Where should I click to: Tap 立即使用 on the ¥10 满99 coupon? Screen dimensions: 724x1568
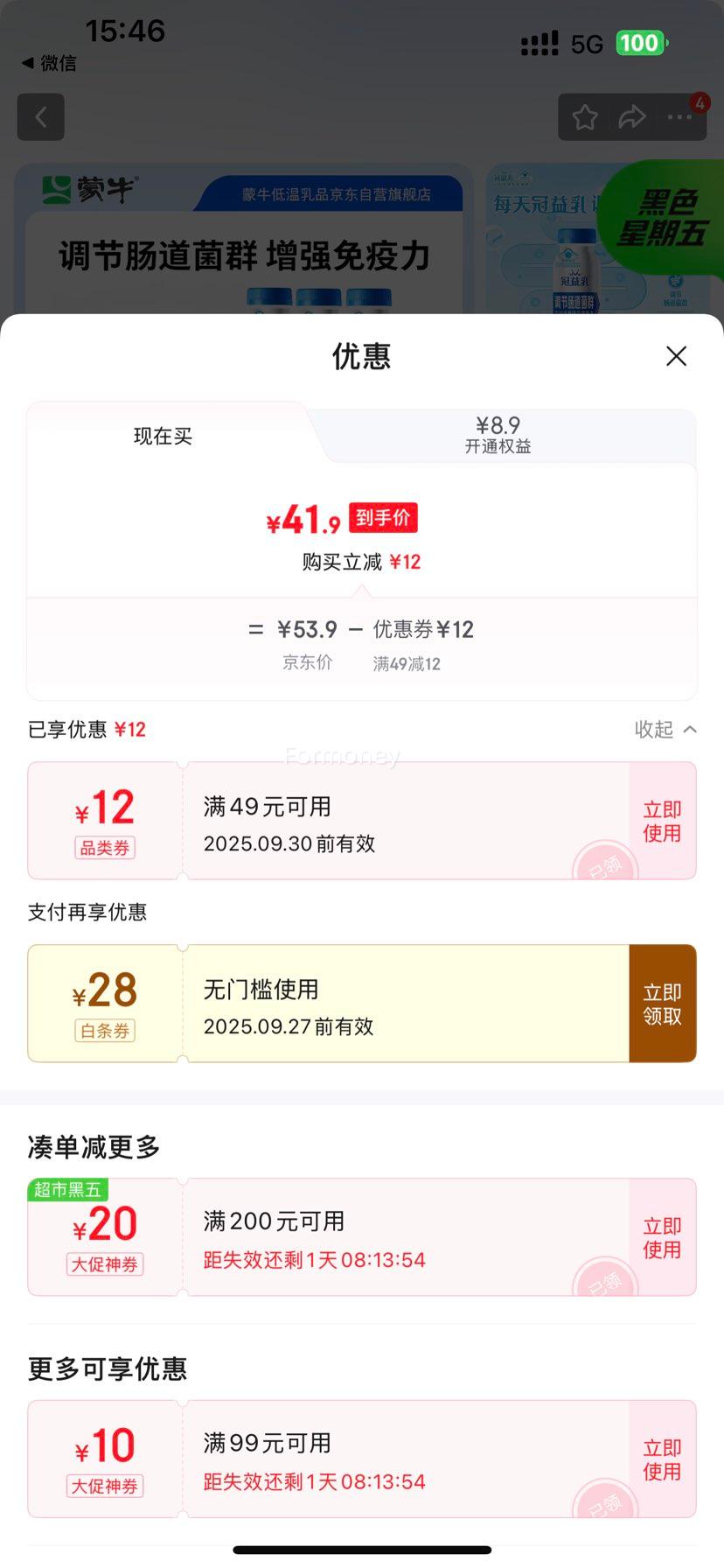tap(662, 1459)
